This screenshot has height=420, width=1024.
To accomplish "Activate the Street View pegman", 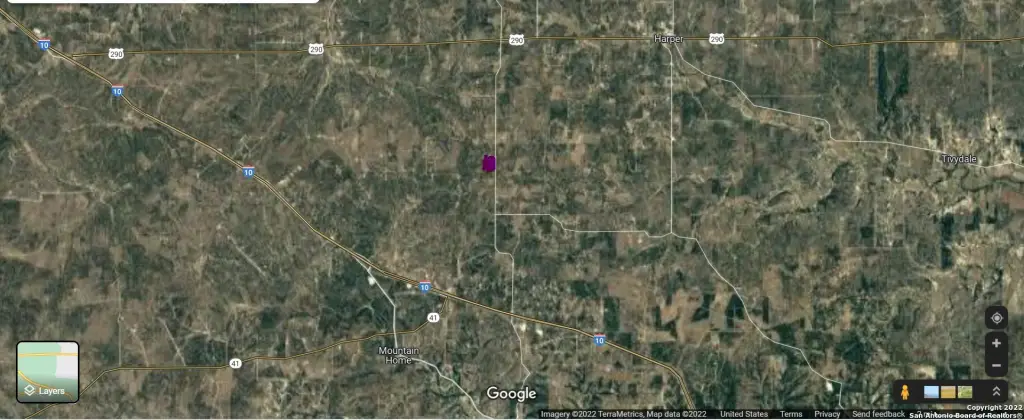I will tap(904, 391).
